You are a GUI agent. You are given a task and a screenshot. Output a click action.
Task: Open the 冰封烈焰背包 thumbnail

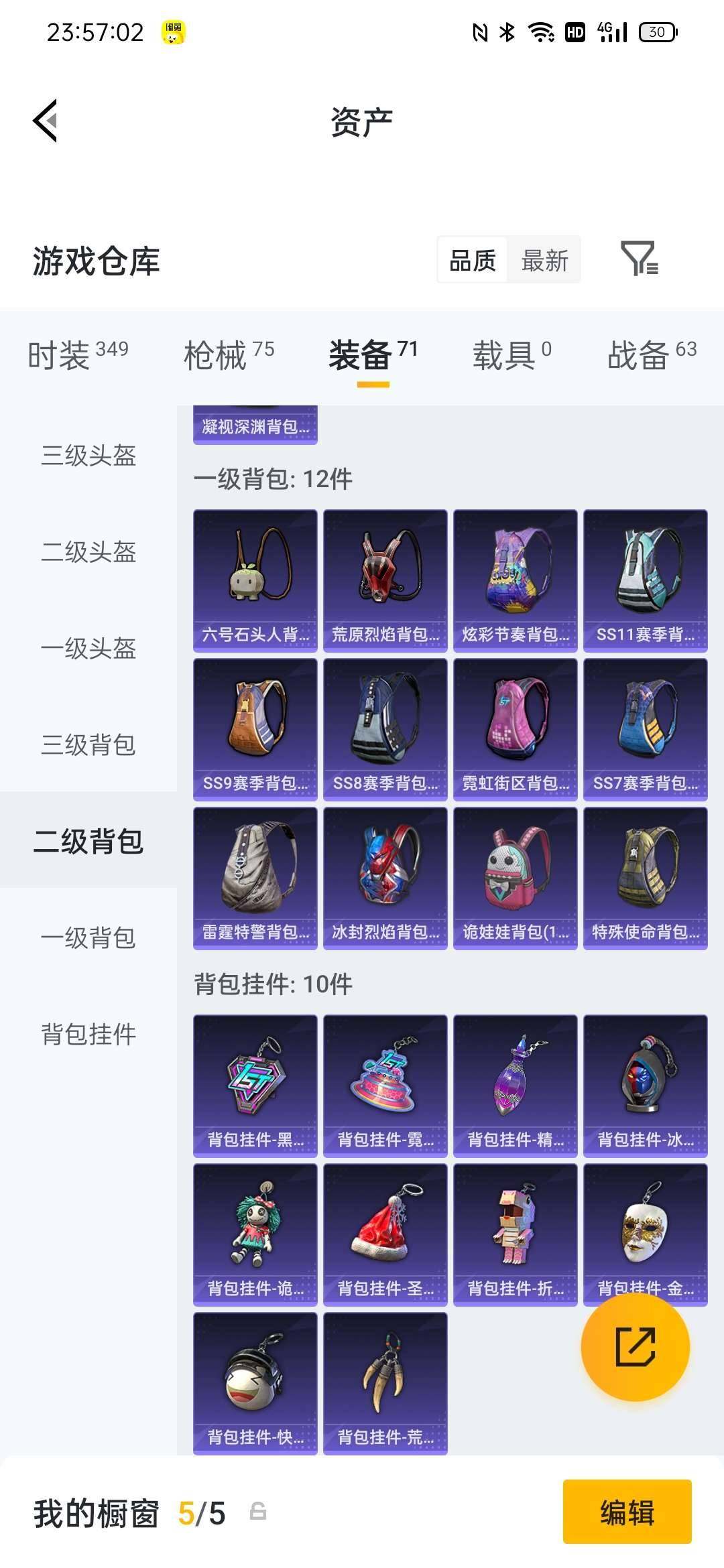click(385, 878)
